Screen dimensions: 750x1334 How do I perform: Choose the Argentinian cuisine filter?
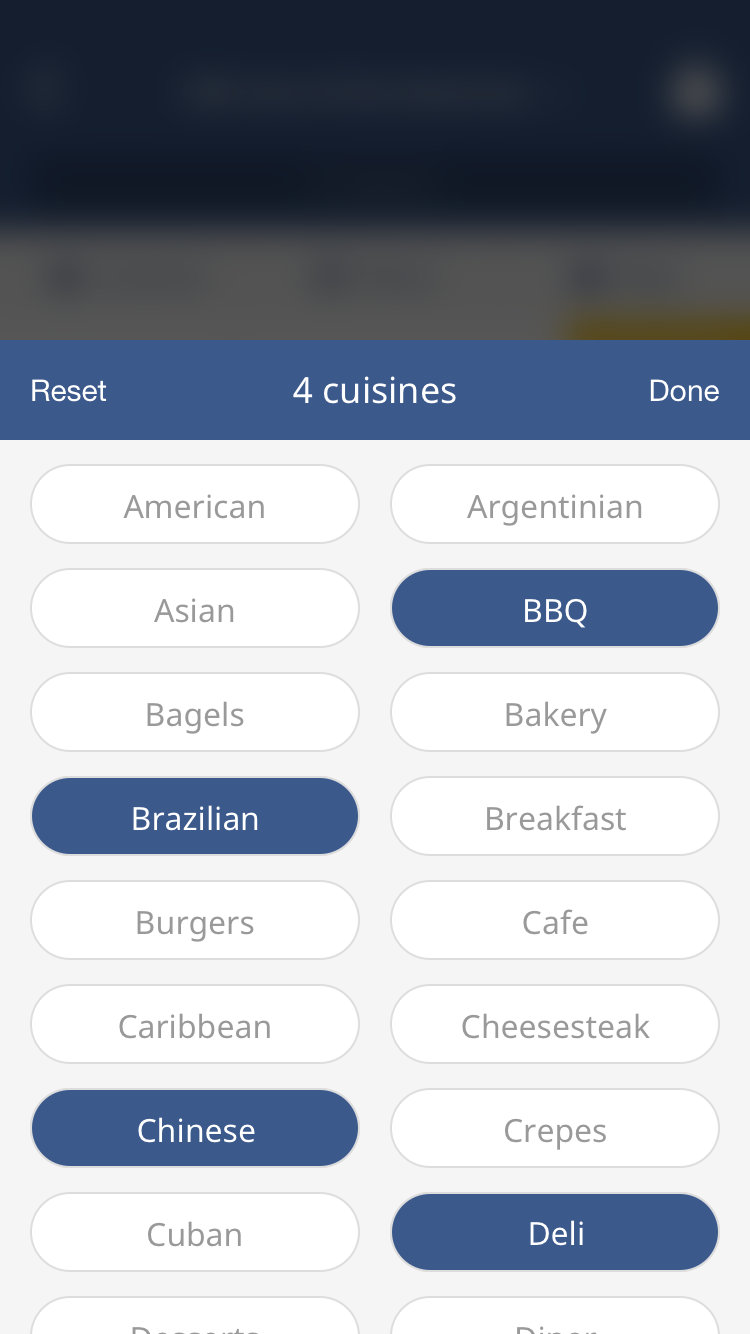(x=555, y=505)
